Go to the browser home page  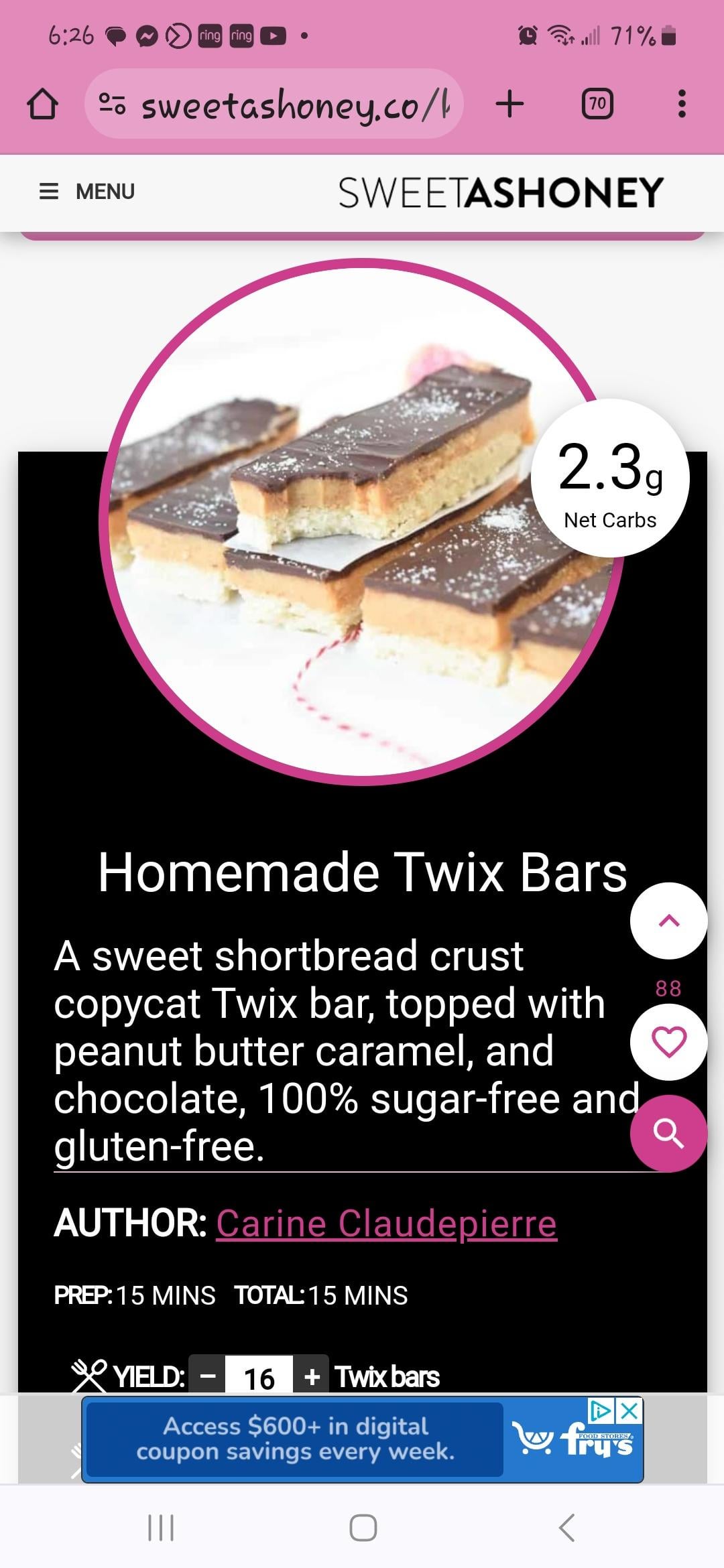click(42, 105)
